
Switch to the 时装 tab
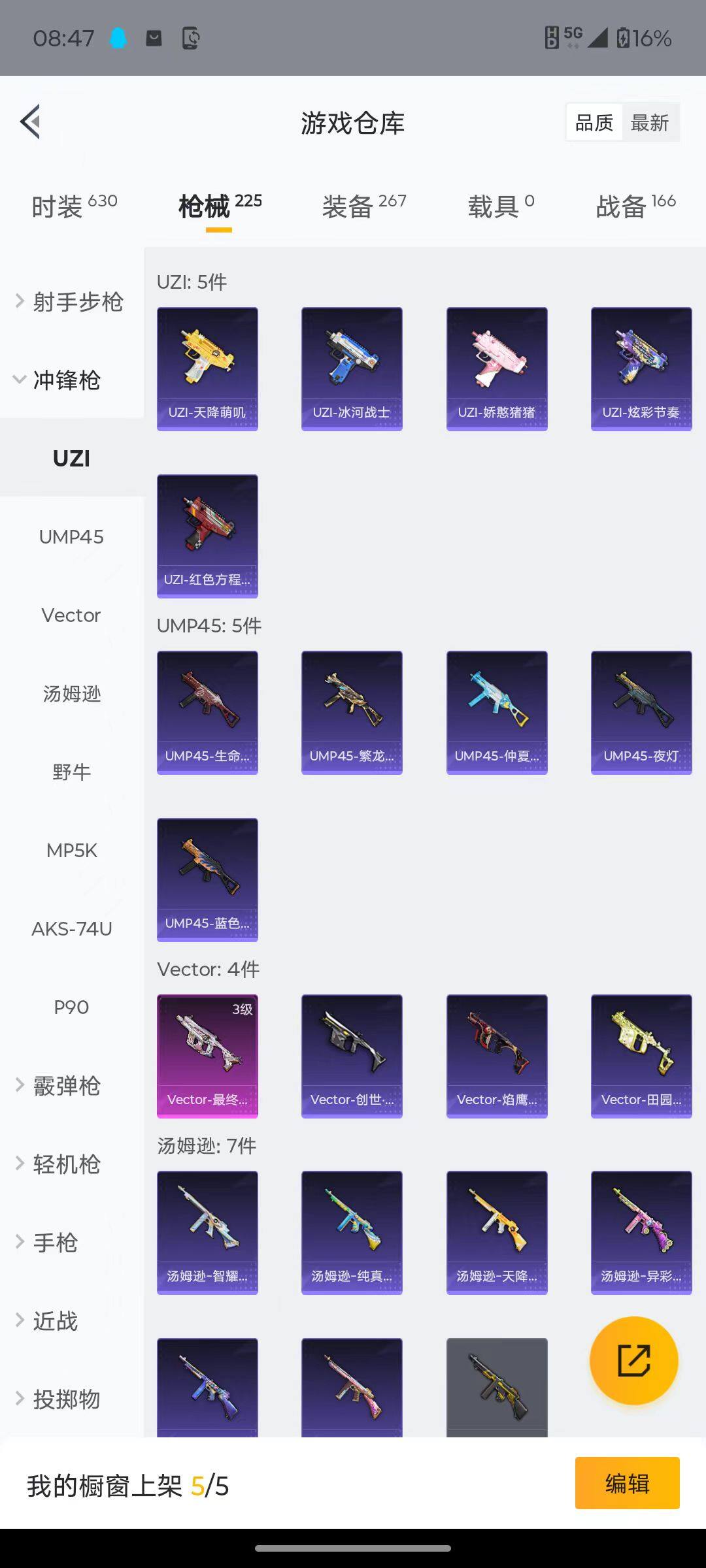click(x=74, y=206)
